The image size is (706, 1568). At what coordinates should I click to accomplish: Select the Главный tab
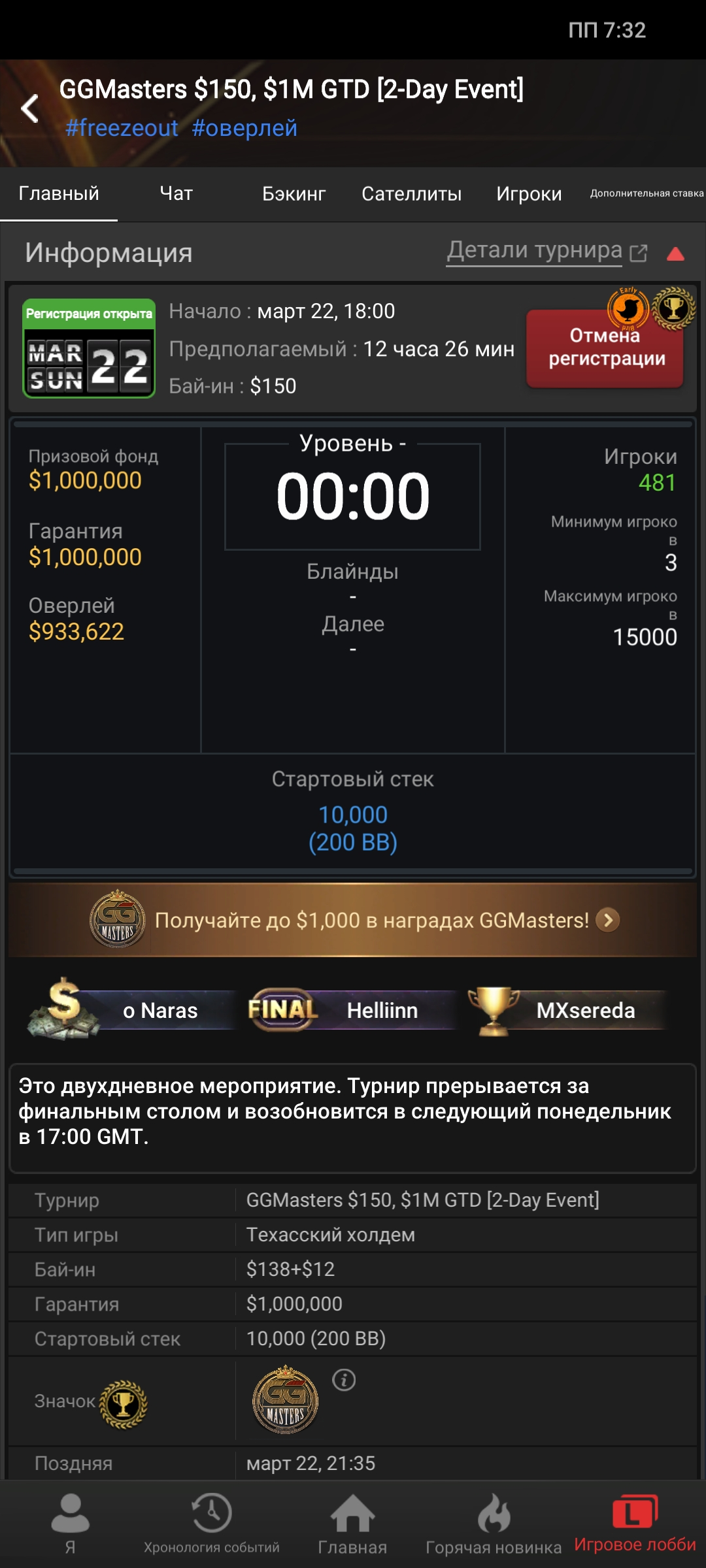point(59,193)
